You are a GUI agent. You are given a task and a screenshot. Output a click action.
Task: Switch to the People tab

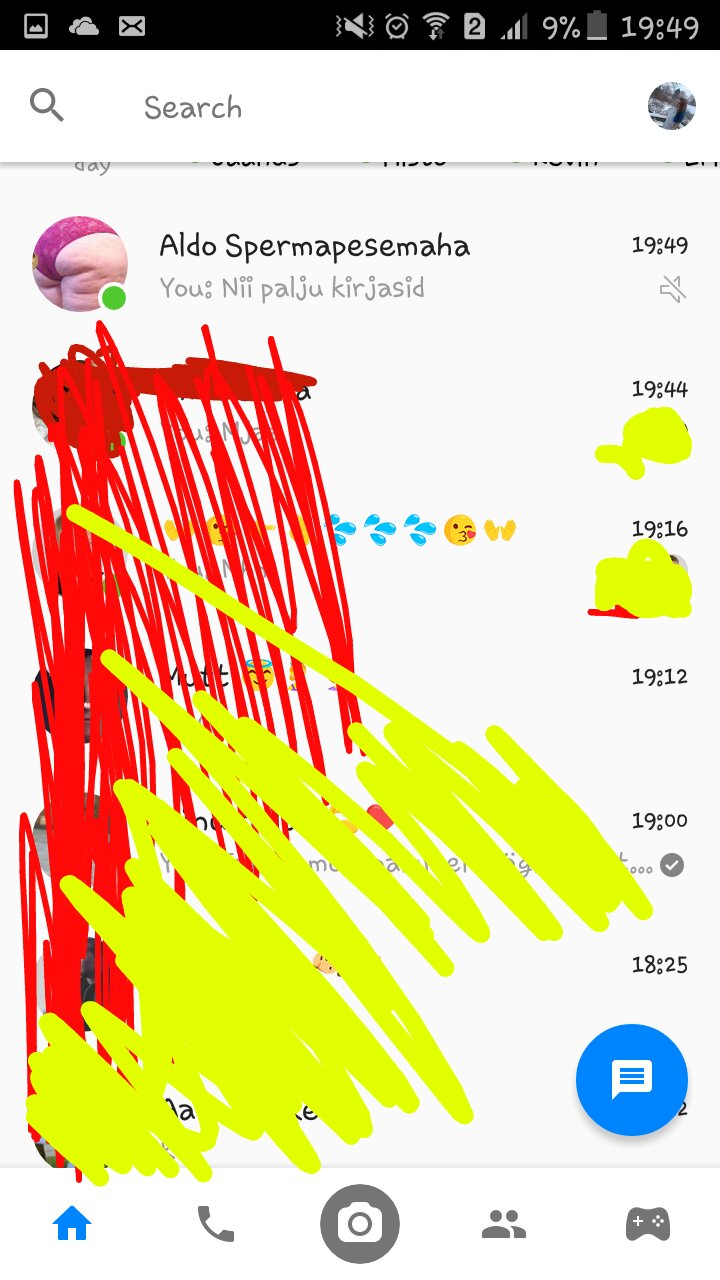click(x=504, y=1223)
